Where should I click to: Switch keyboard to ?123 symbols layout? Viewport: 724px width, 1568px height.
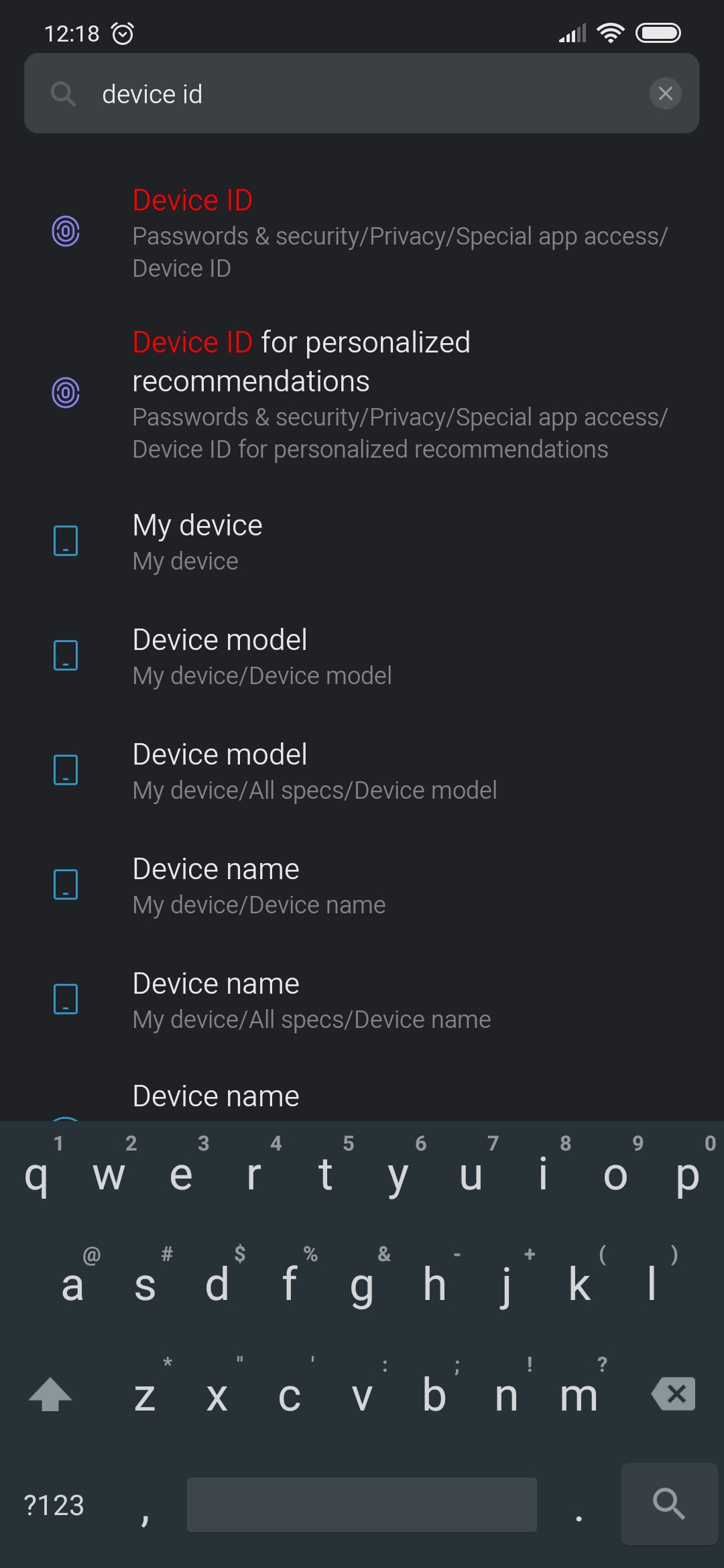54,1505
